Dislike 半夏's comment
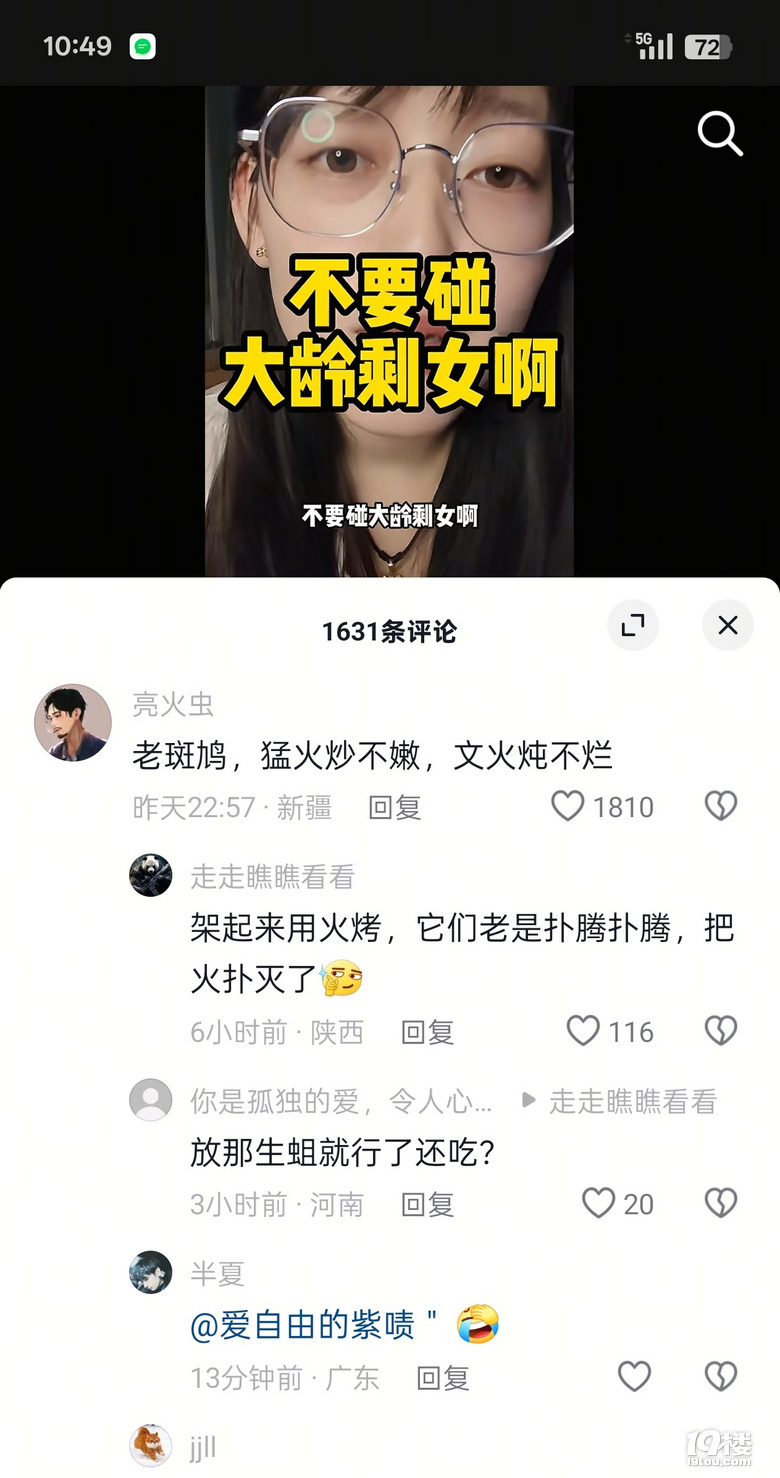Viewport: 780px width, 1478px height. tap(720, 1377)
